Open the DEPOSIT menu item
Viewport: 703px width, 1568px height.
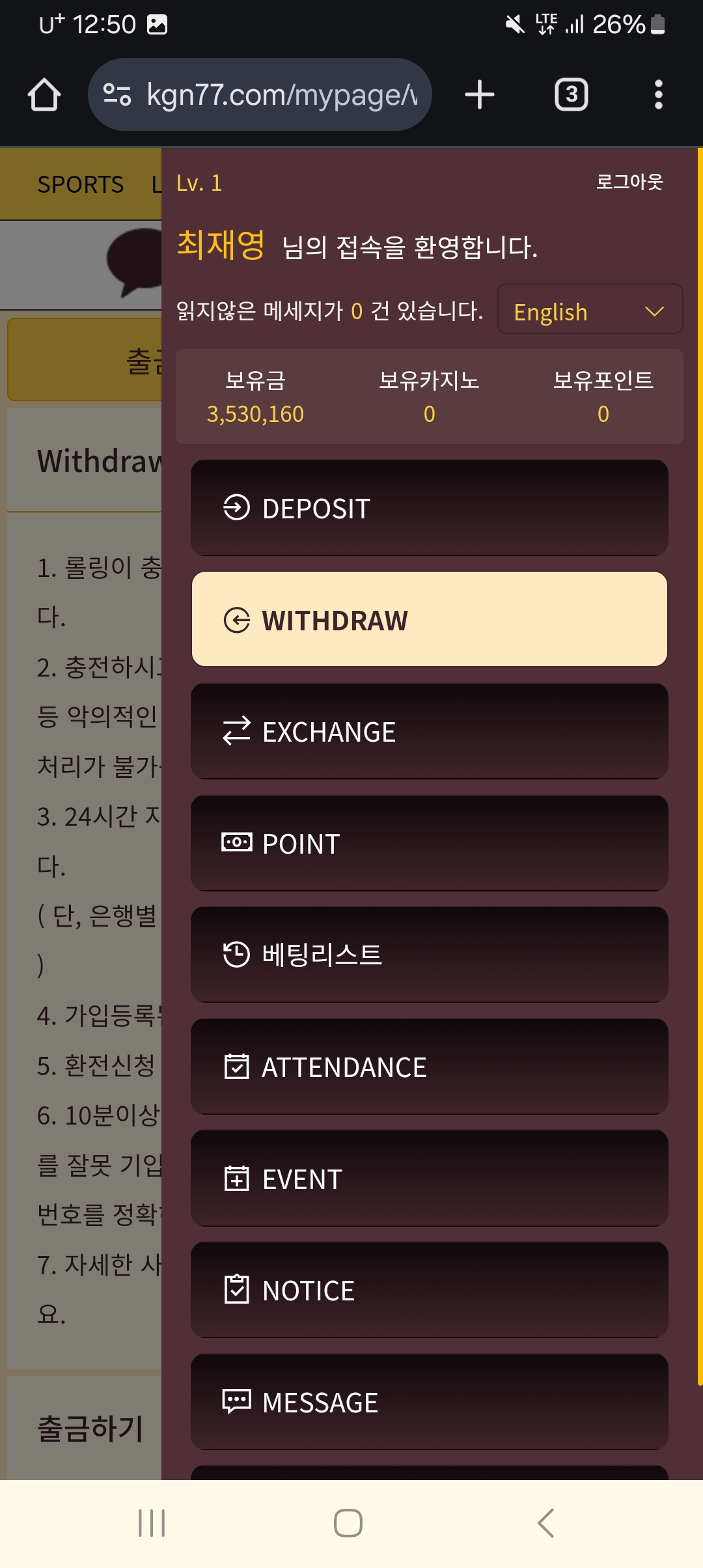tap(430, 508)
